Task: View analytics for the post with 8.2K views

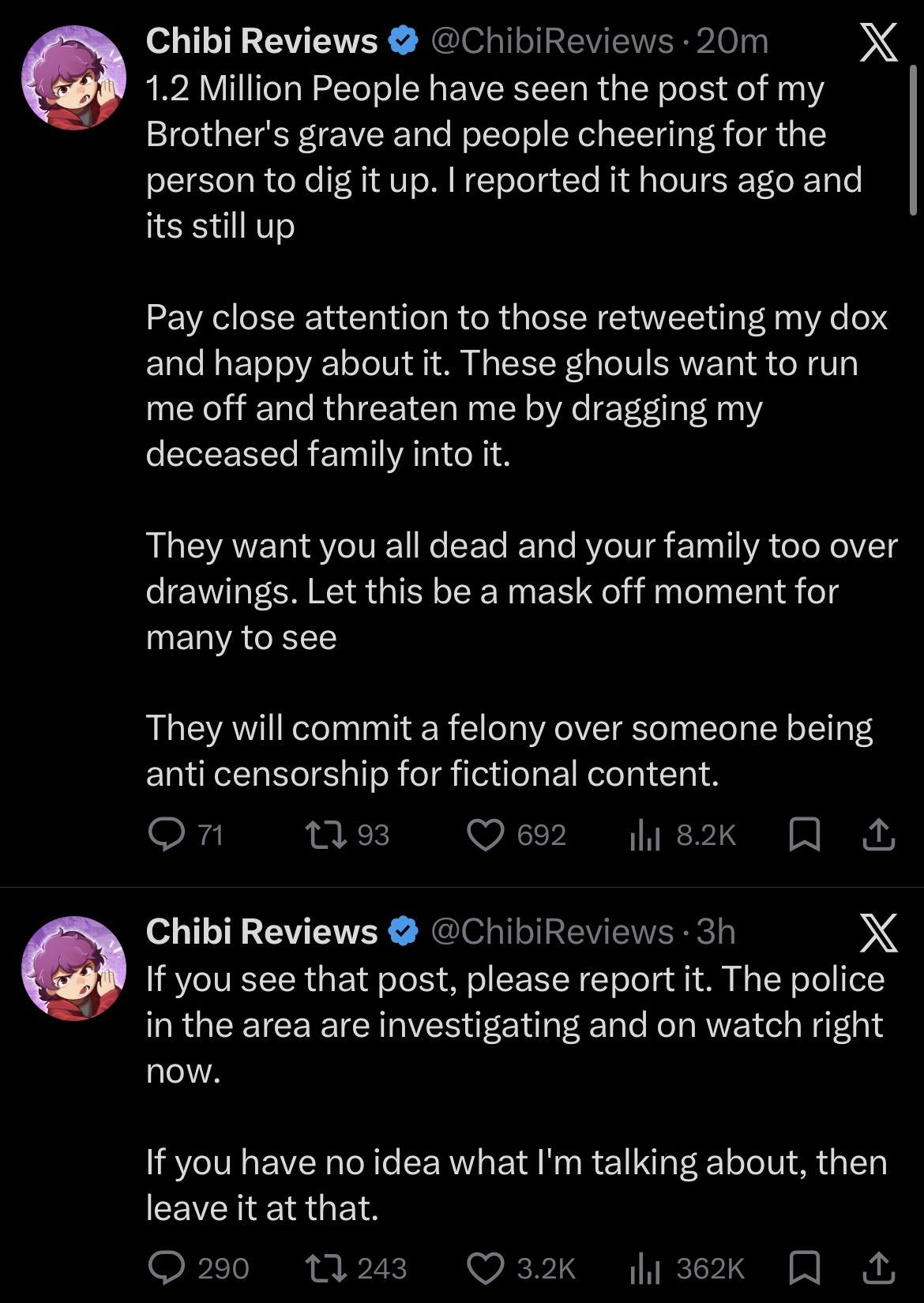Action: coord(644,835)
